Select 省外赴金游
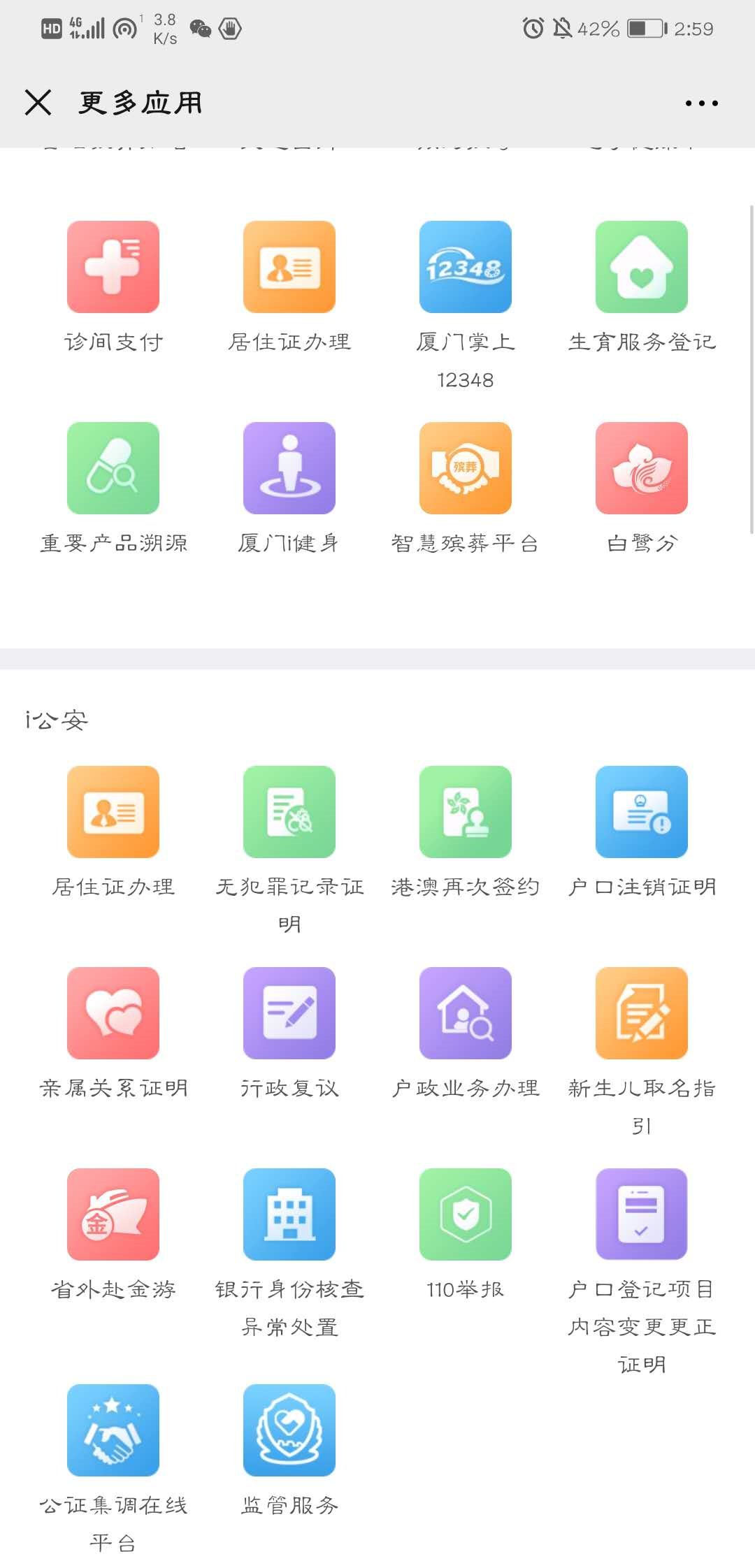The image size is (755, 1568). point(113,1214)
